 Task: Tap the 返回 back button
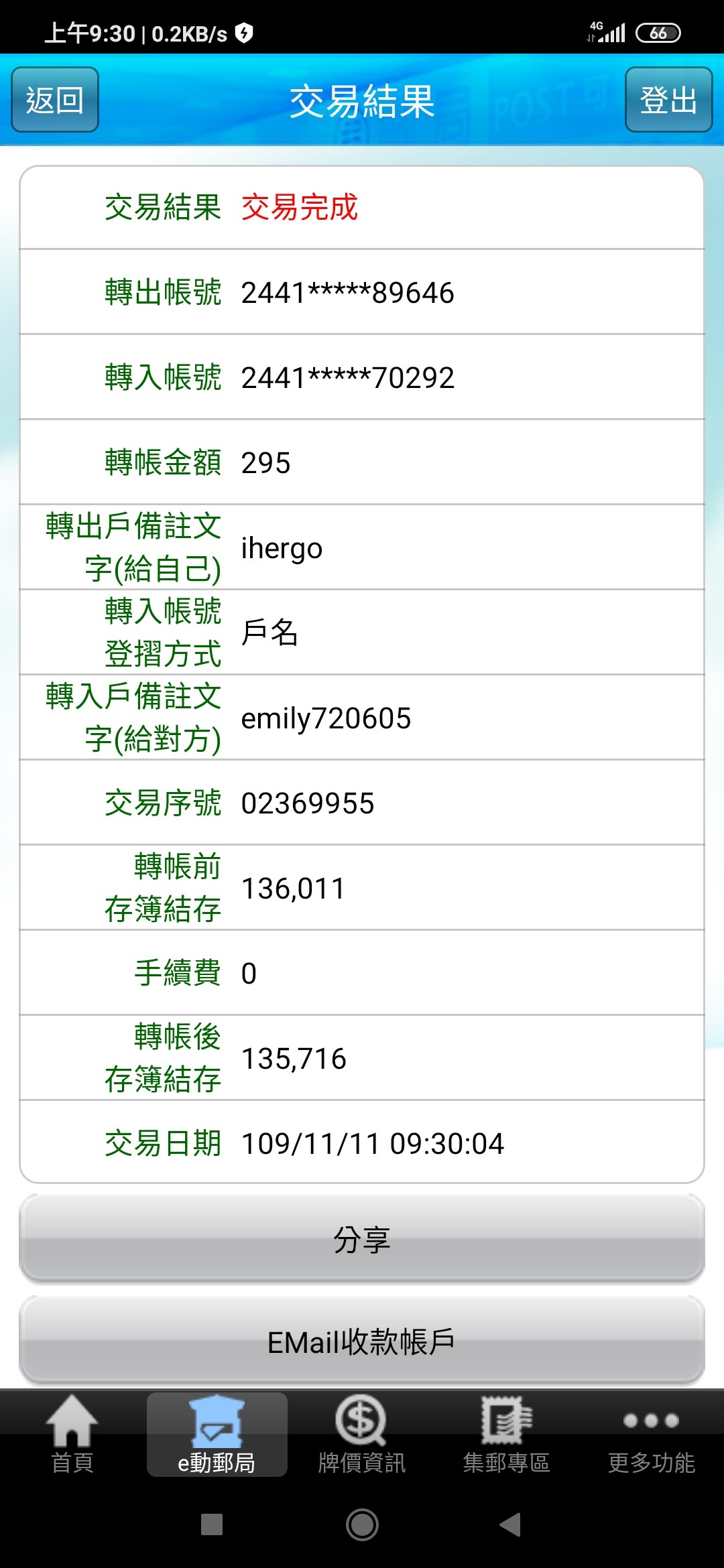[x=55, y=100]
